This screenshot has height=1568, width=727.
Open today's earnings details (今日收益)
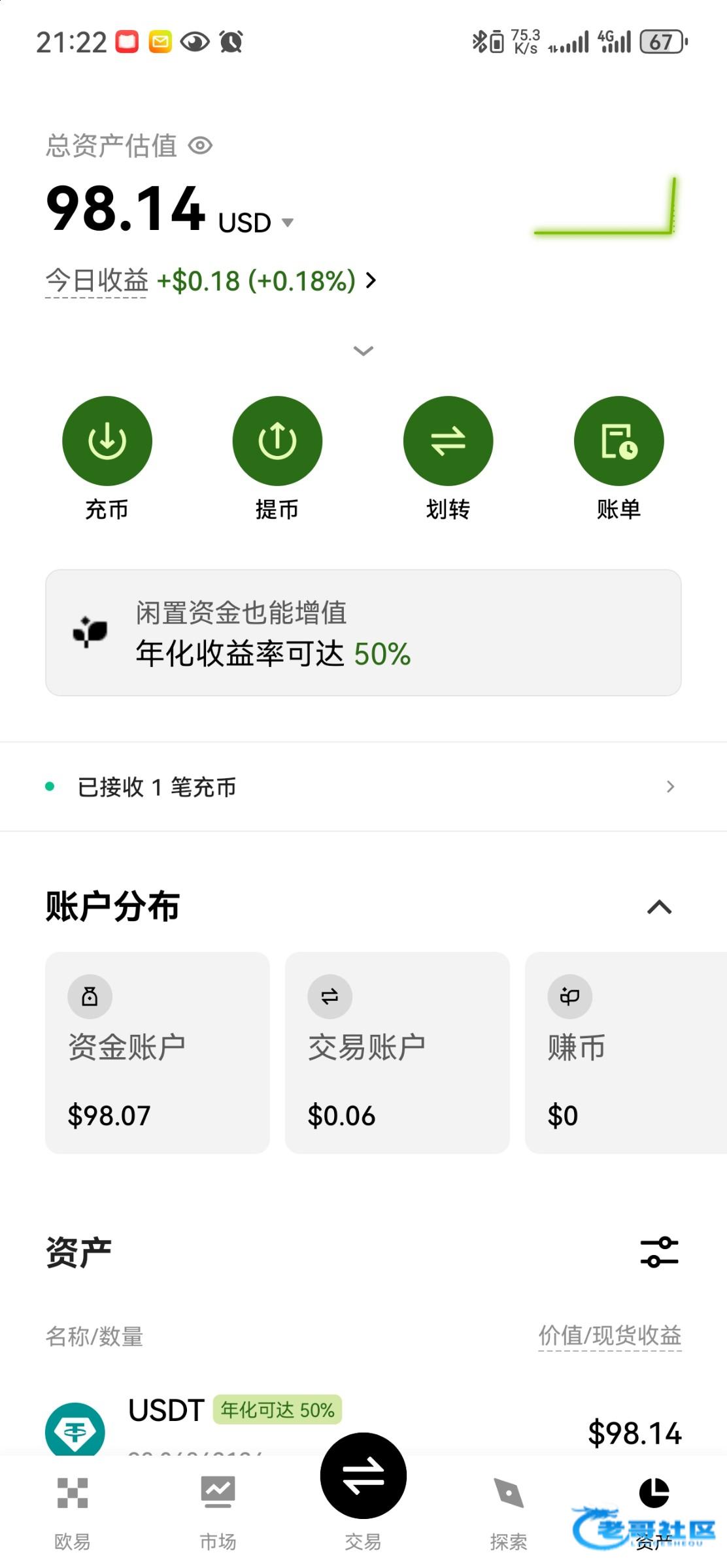(x=211, y=281)
